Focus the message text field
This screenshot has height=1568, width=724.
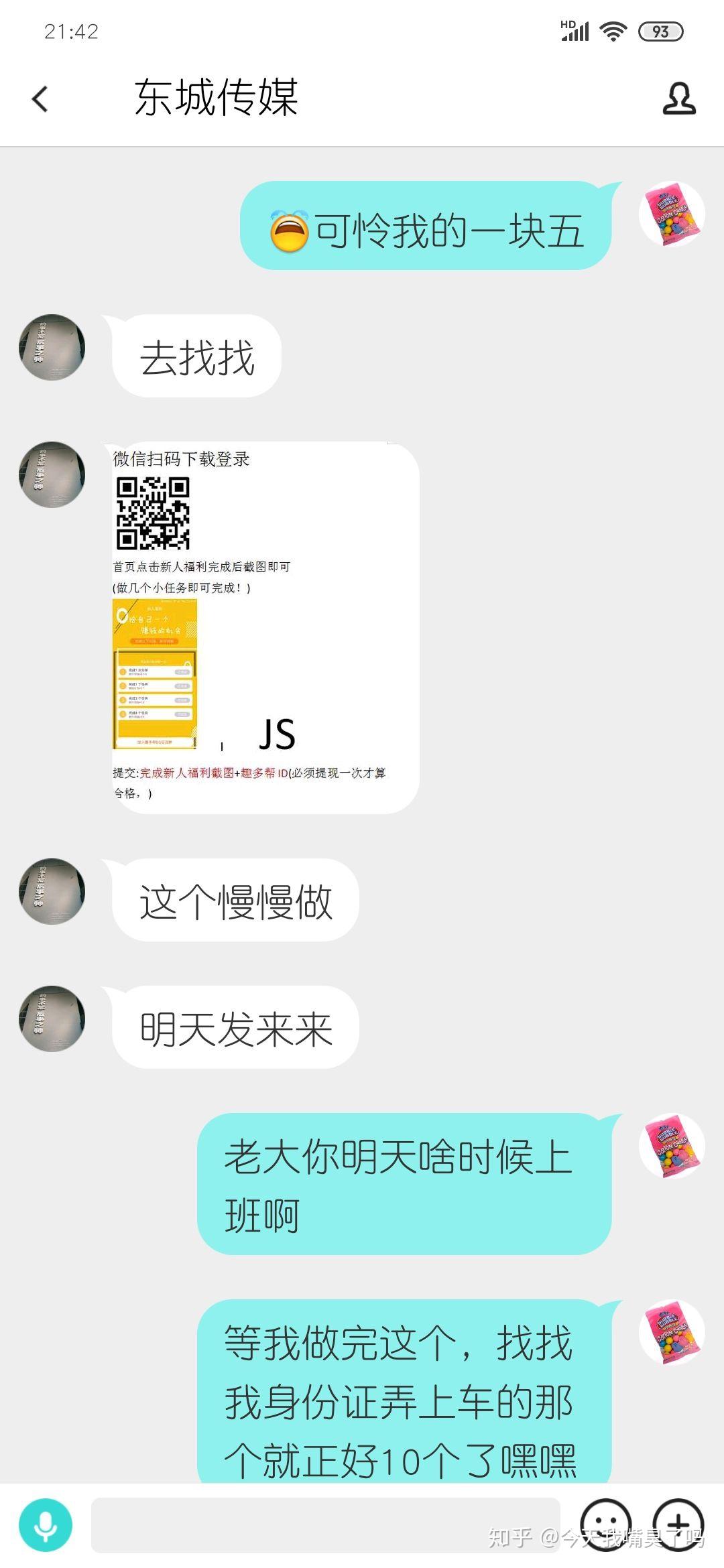(x=325, y=1524)
